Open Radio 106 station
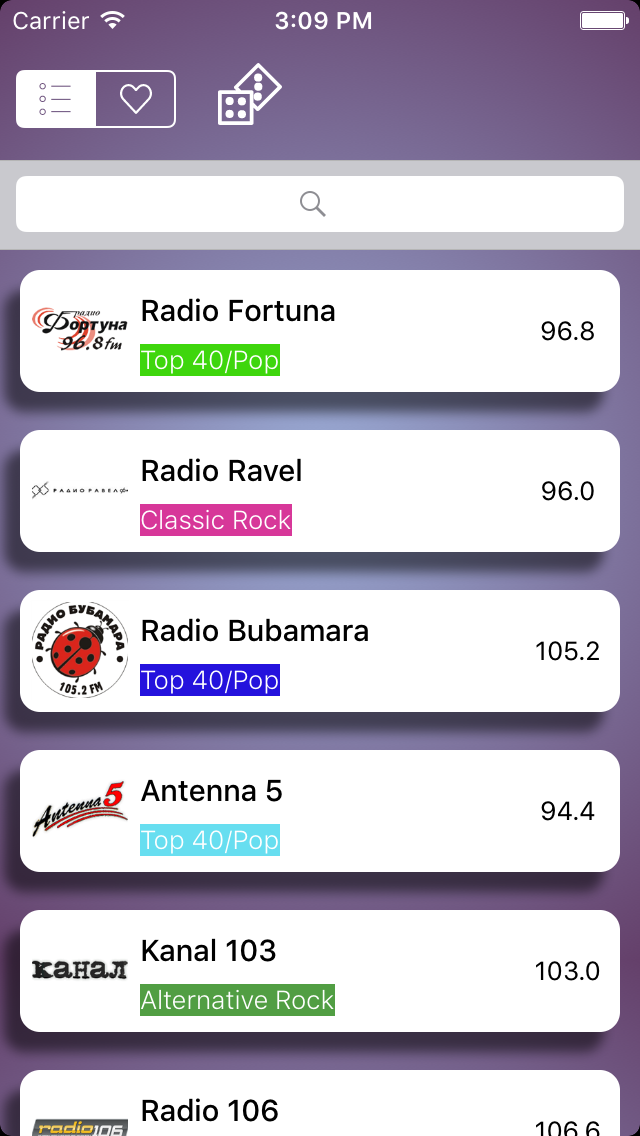The image size is (640, 1136). point(320,1108)
